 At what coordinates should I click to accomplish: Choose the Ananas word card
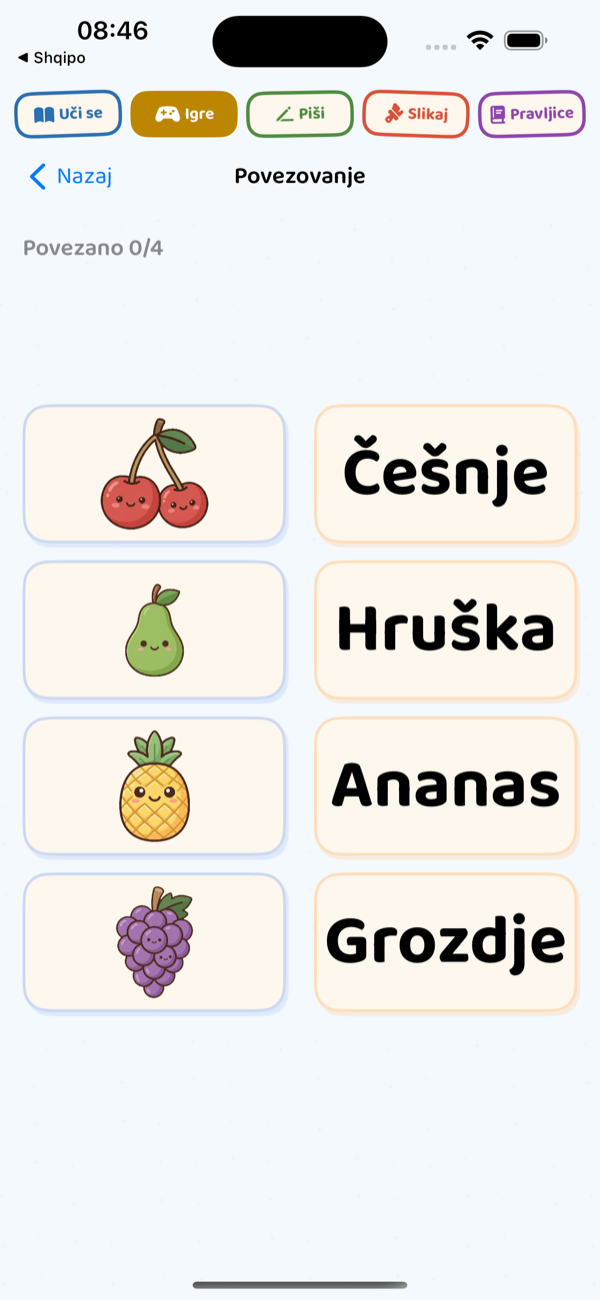coord(446,786)
